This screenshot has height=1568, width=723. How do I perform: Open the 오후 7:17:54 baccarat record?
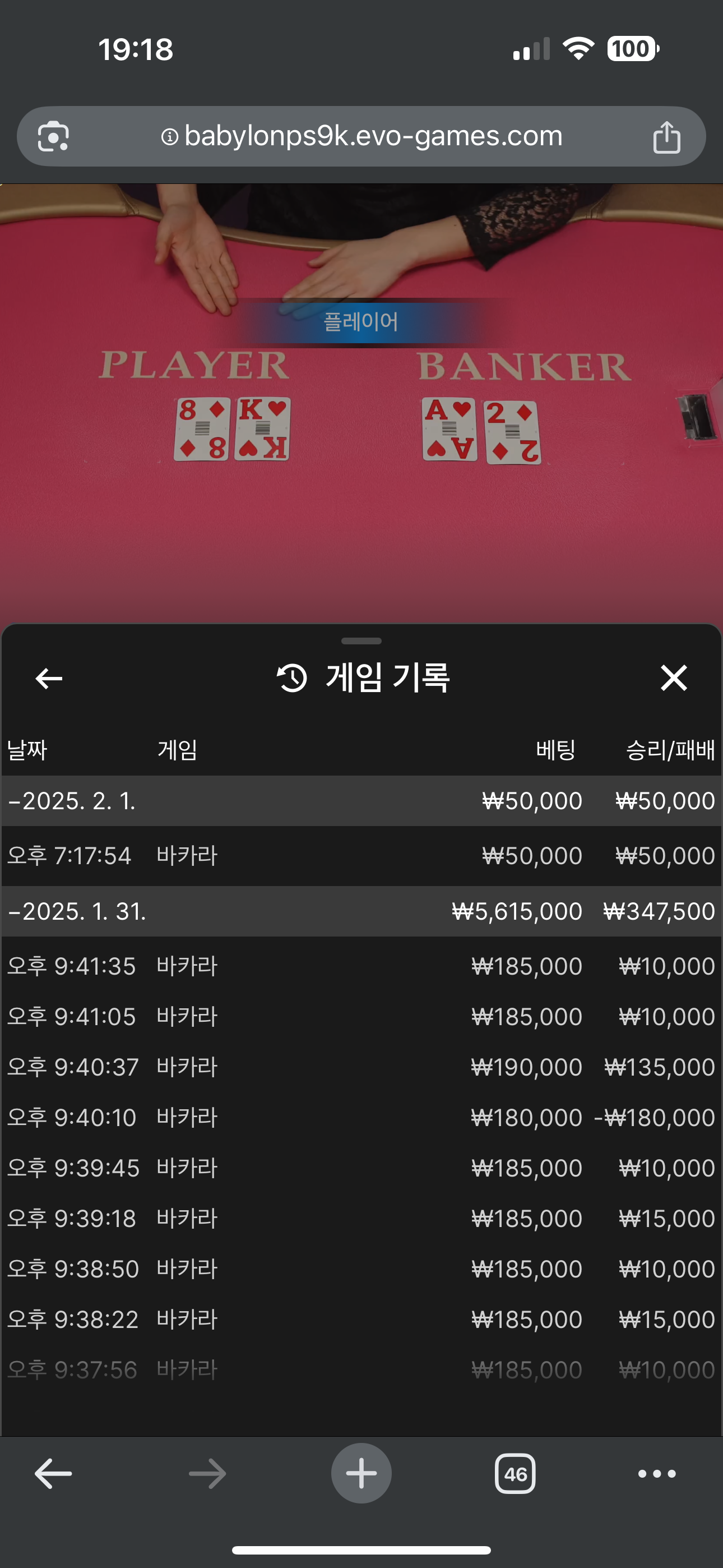(x=361, y=856)
